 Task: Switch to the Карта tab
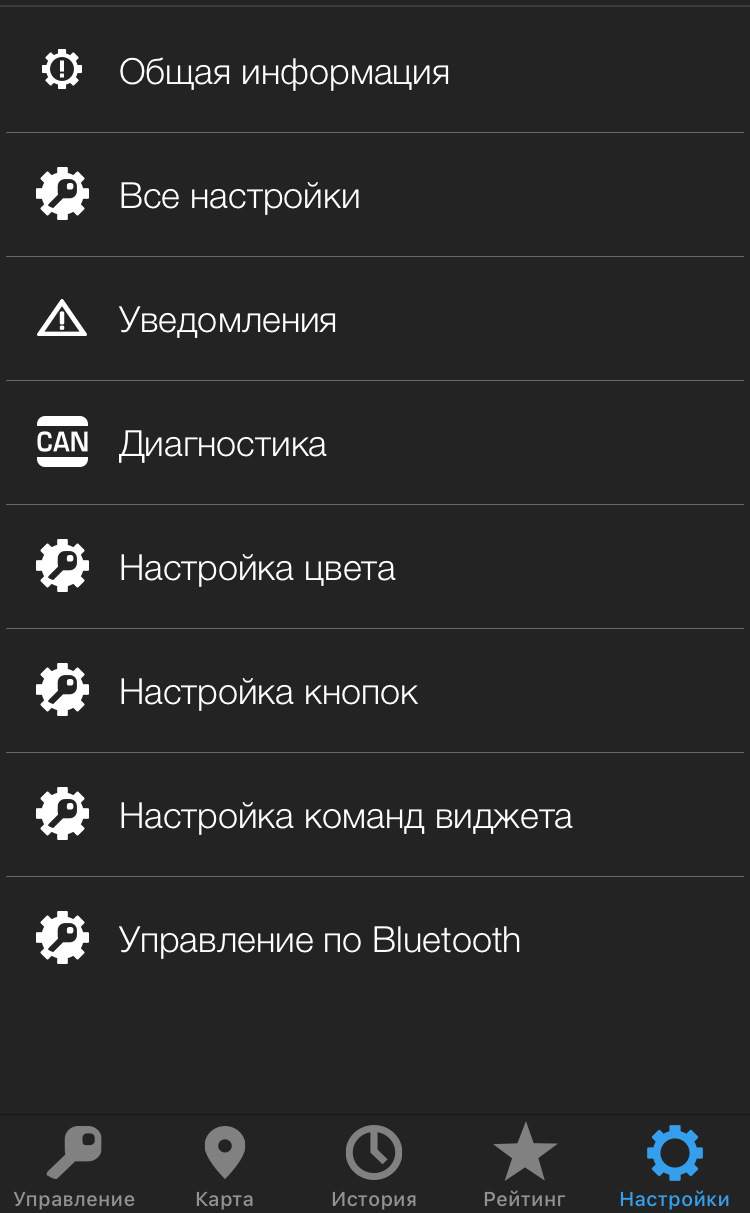coord(225,1165)
